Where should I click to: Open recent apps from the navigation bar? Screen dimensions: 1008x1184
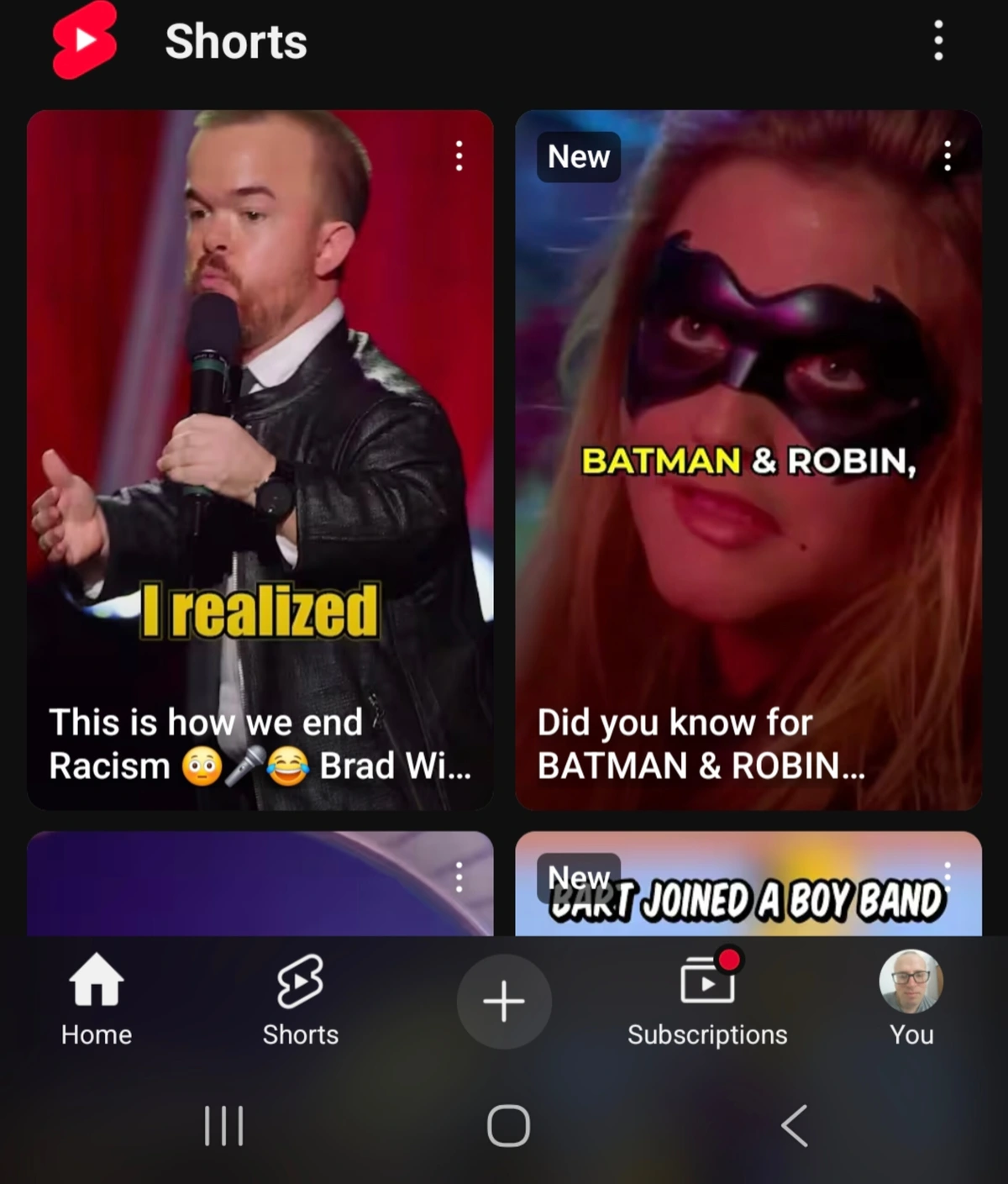click(x=223, y=1125)
